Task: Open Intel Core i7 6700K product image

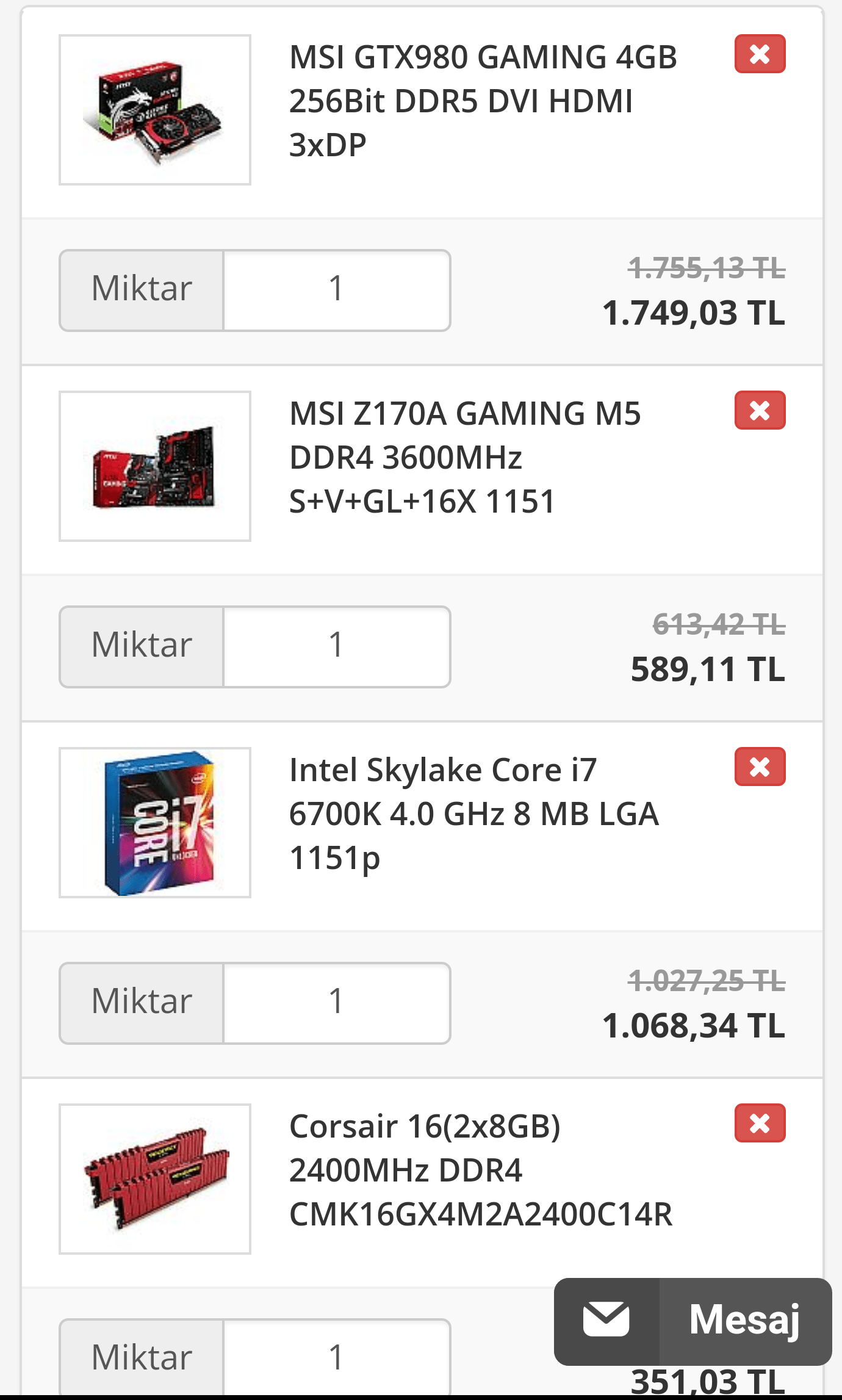Action: coord(155,823)
